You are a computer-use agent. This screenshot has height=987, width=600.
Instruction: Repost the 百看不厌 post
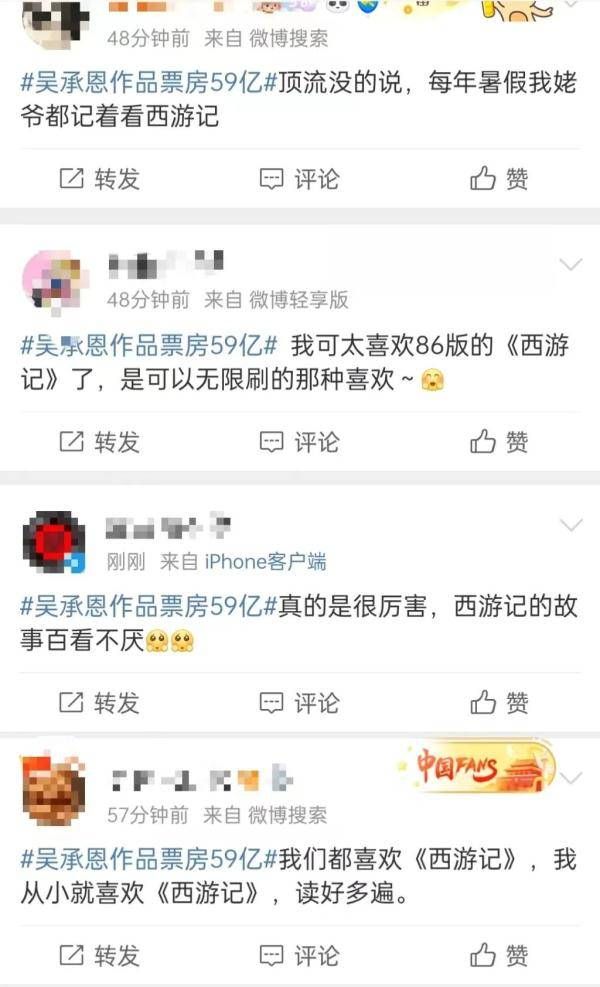click(x=99, y=703)
